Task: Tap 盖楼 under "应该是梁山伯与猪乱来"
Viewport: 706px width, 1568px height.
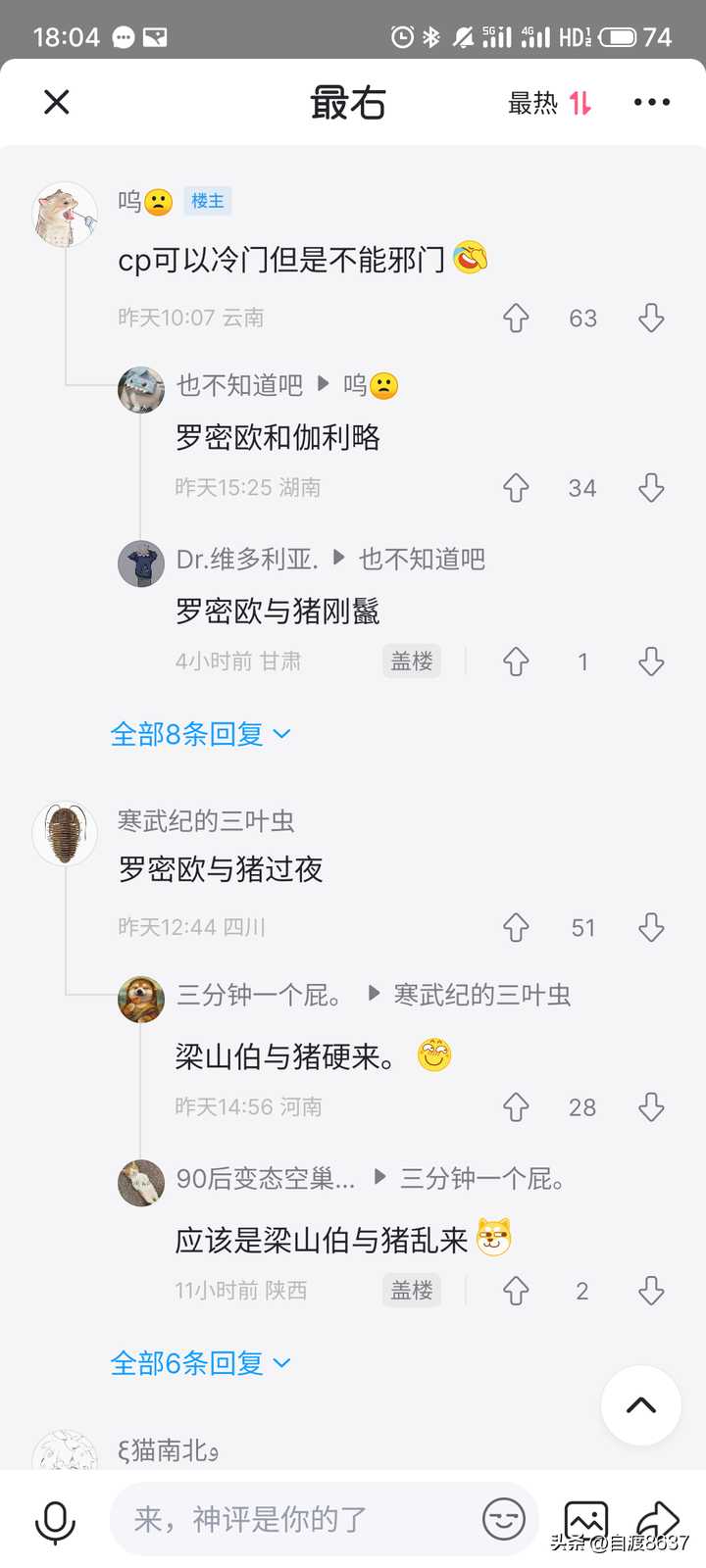Action: pyautogui.click(x=412, y=1291)
